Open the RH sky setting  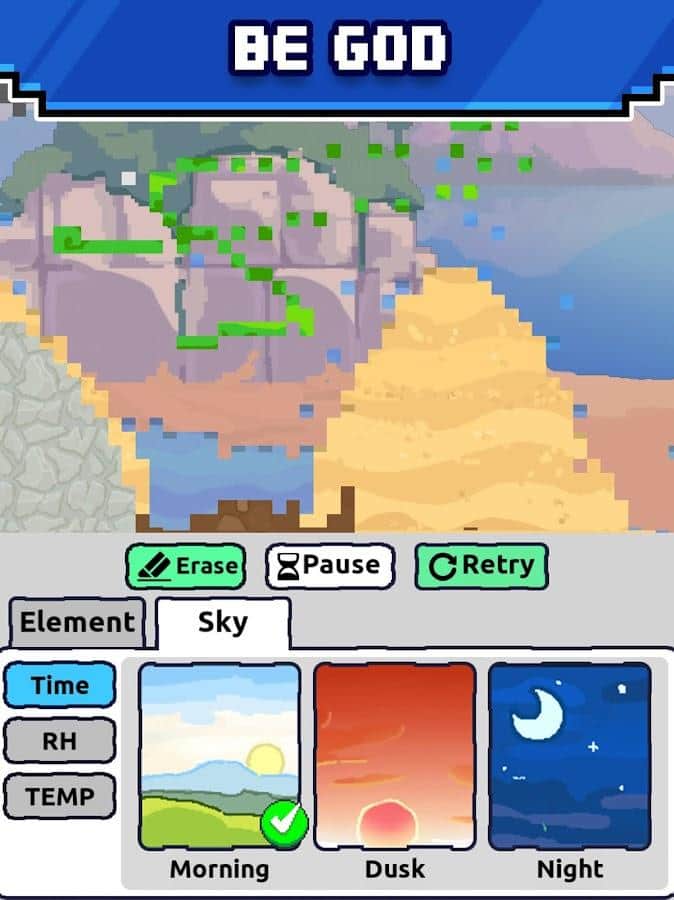pyautogui.click(x=59, y=741)
